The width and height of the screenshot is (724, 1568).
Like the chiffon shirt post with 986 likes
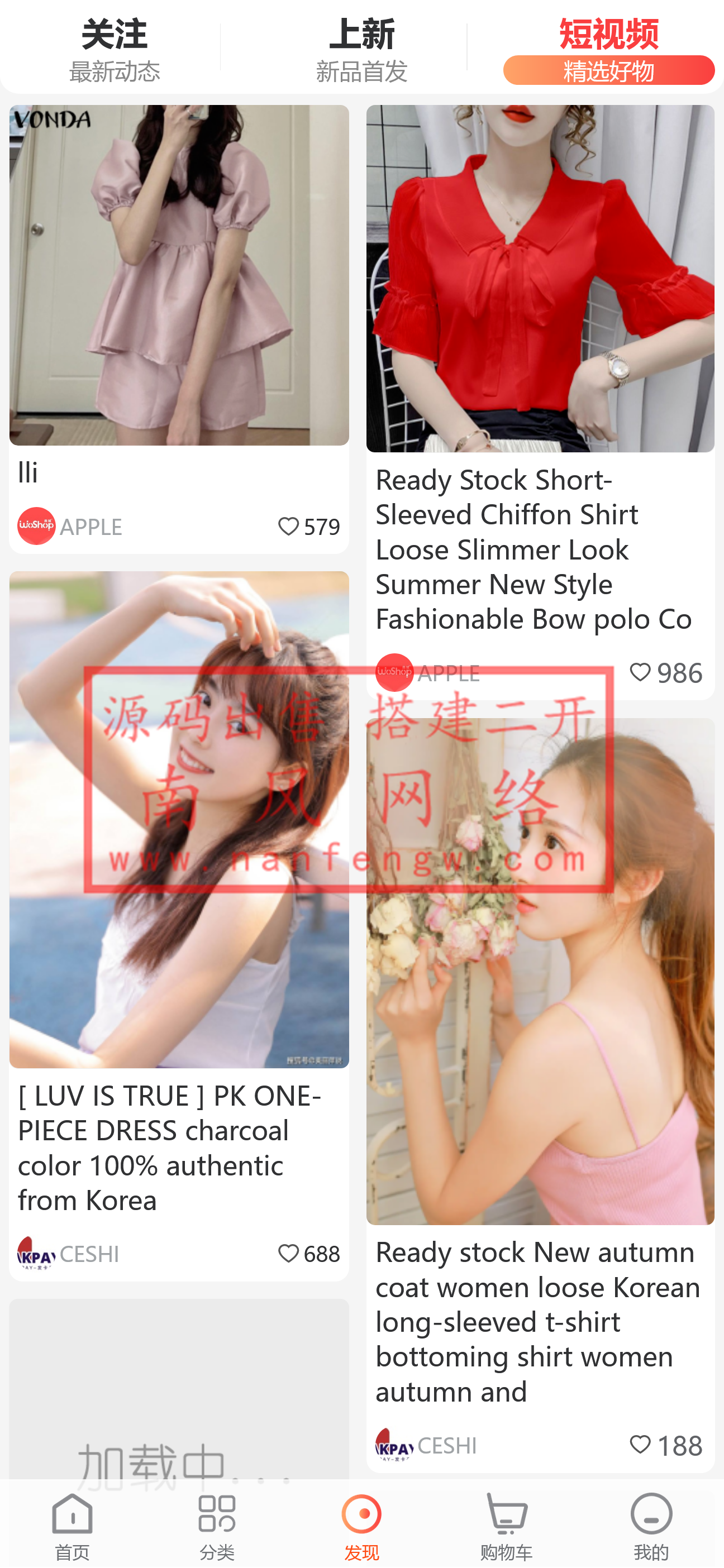640,673
